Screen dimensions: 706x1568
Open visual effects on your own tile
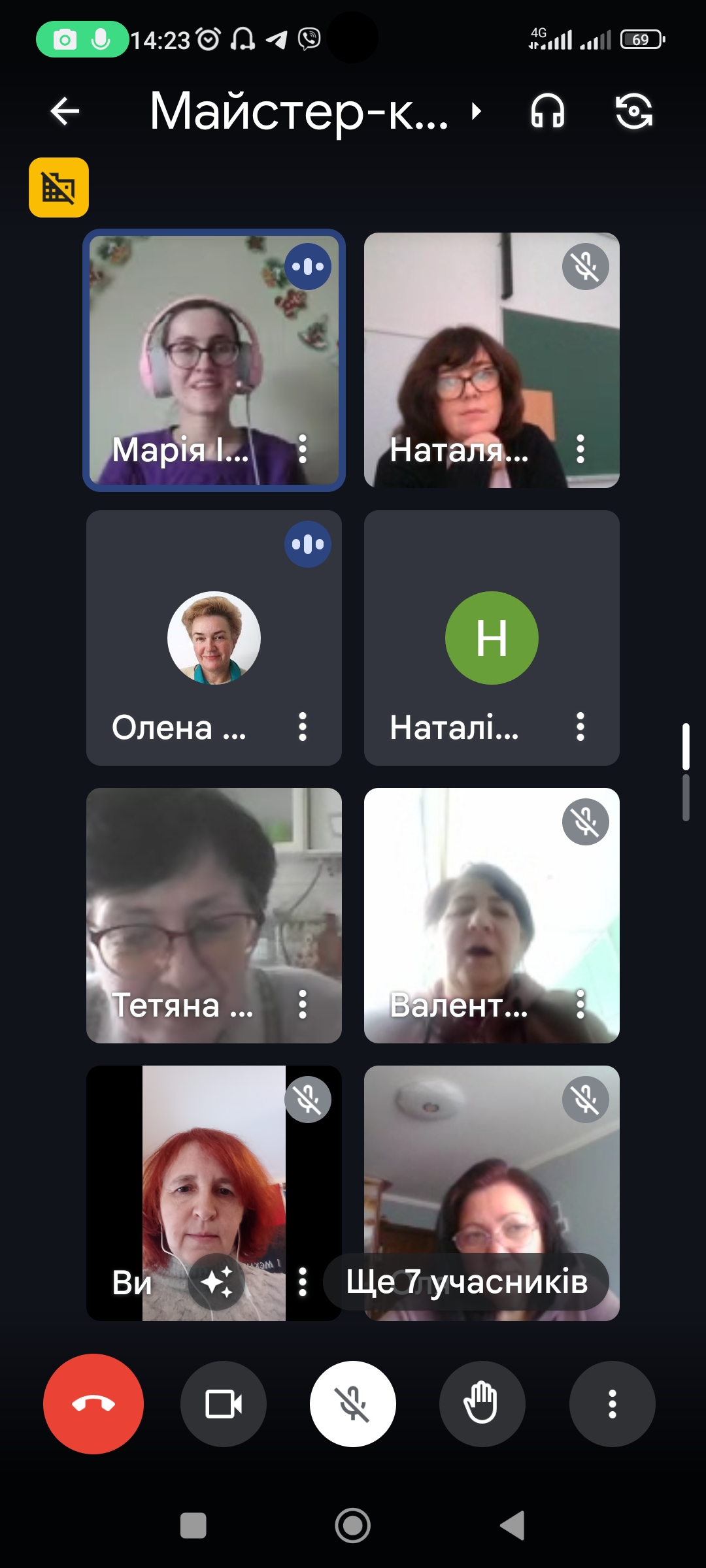[x=216, y=1282]
